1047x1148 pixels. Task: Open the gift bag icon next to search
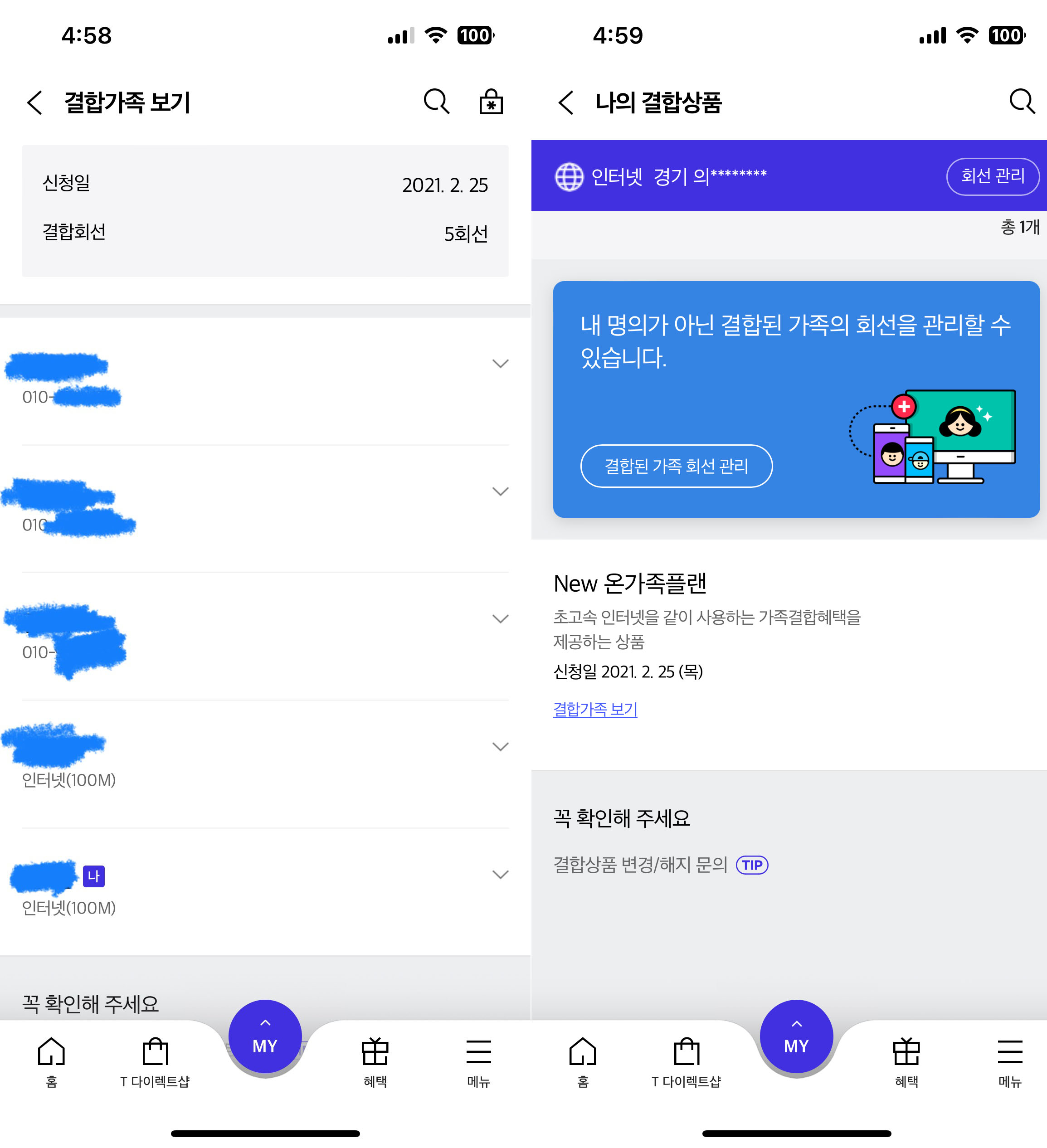click(x=491, y=102)
